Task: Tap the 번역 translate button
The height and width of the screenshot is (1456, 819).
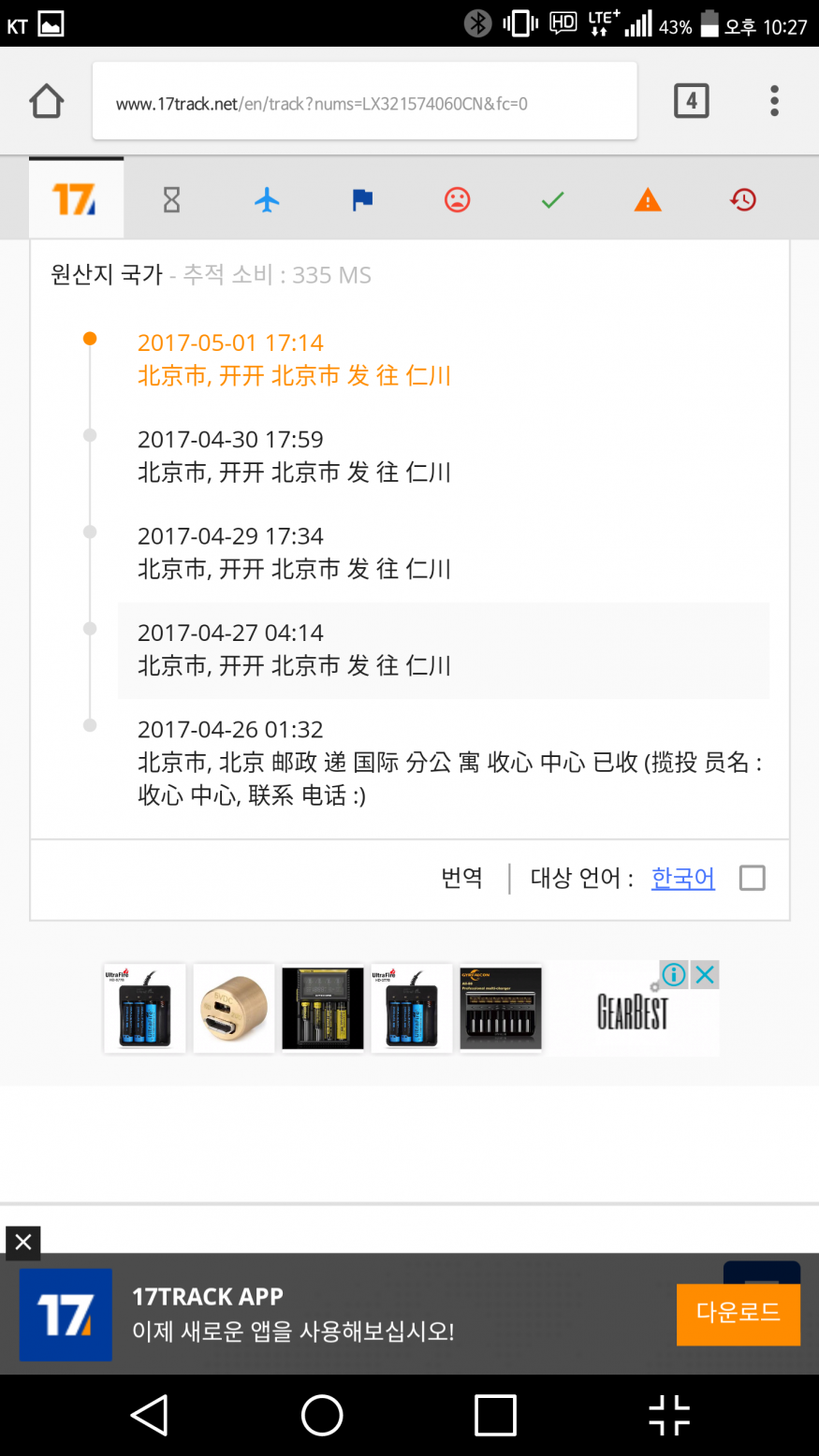Action: tap(461, 878)
